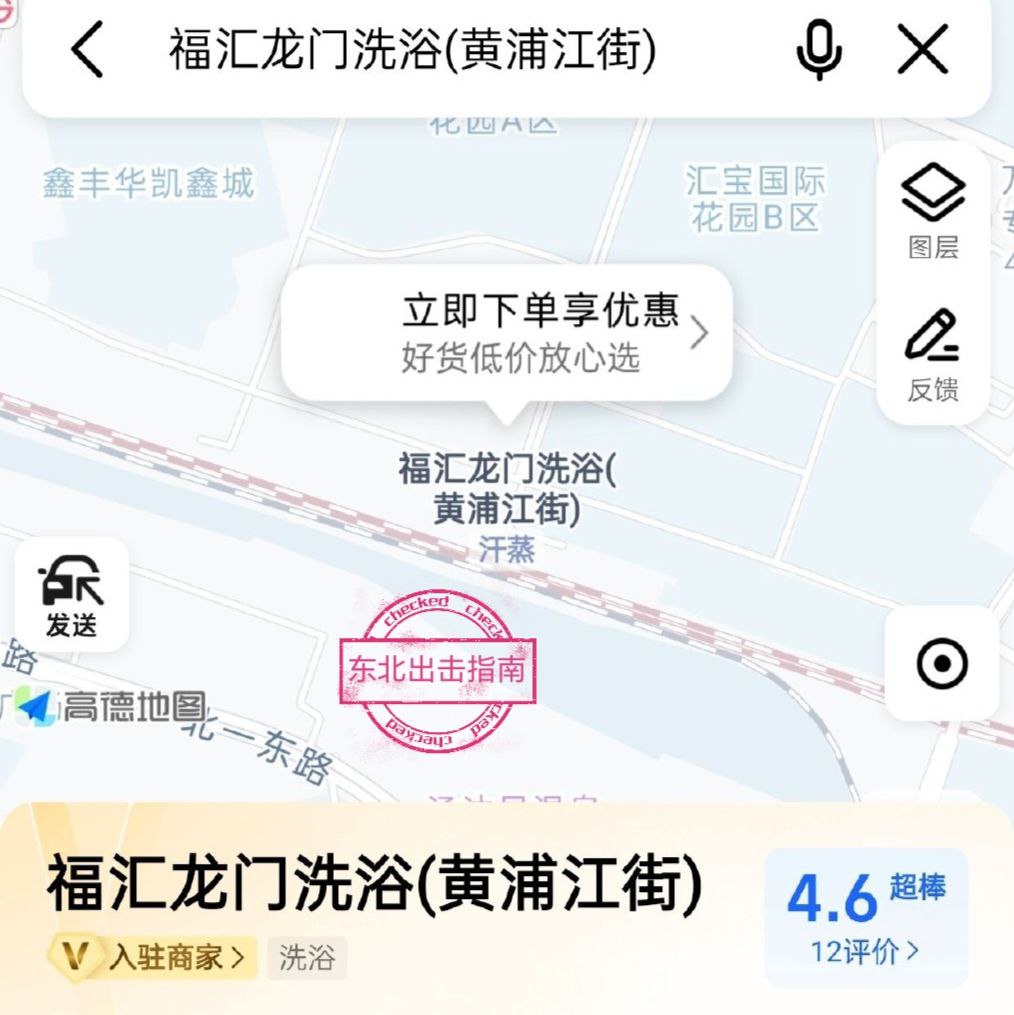Tap the 洗浴 category tag
Viewport: 1014px width, 1015px height.
coord(307,957)
